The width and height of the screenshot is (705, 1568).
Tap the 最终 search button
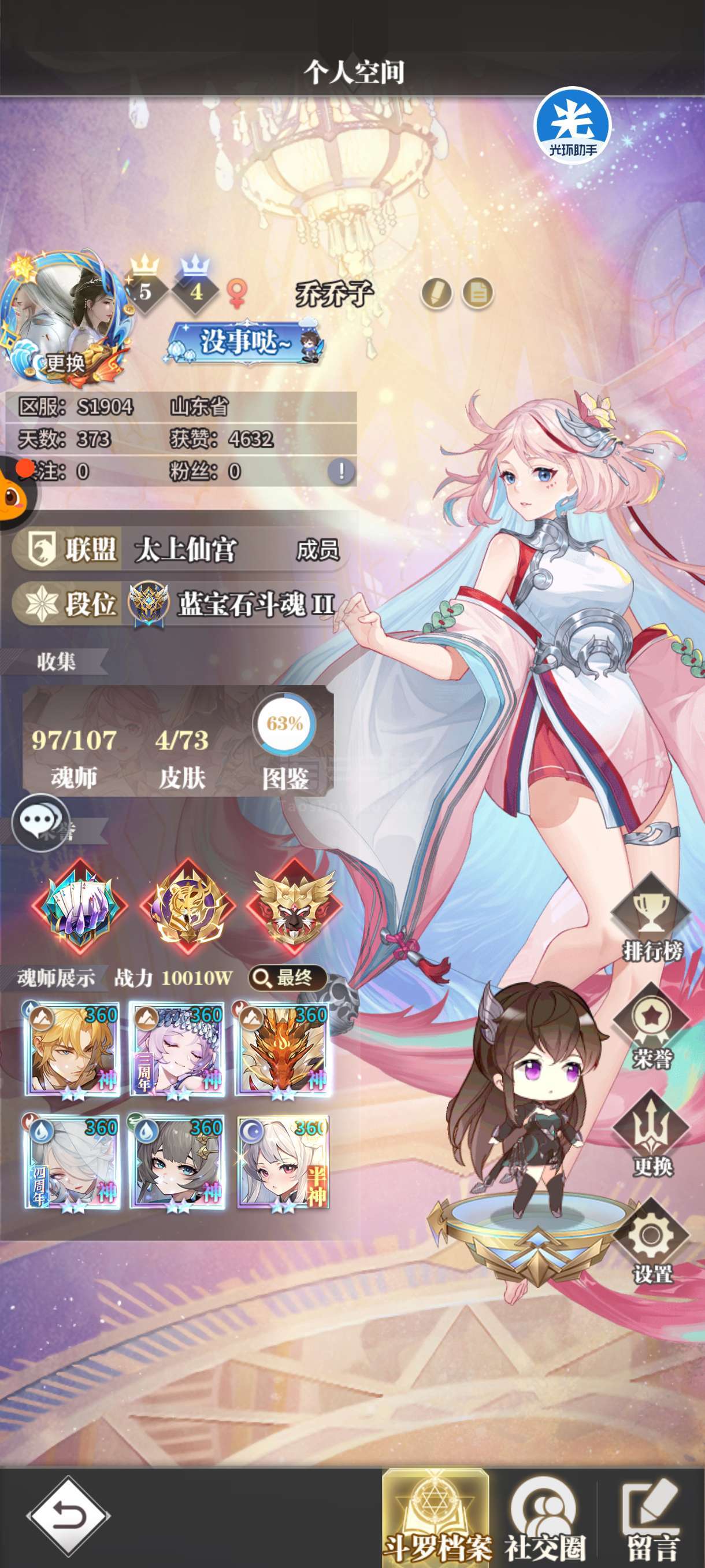pos(288,978)
